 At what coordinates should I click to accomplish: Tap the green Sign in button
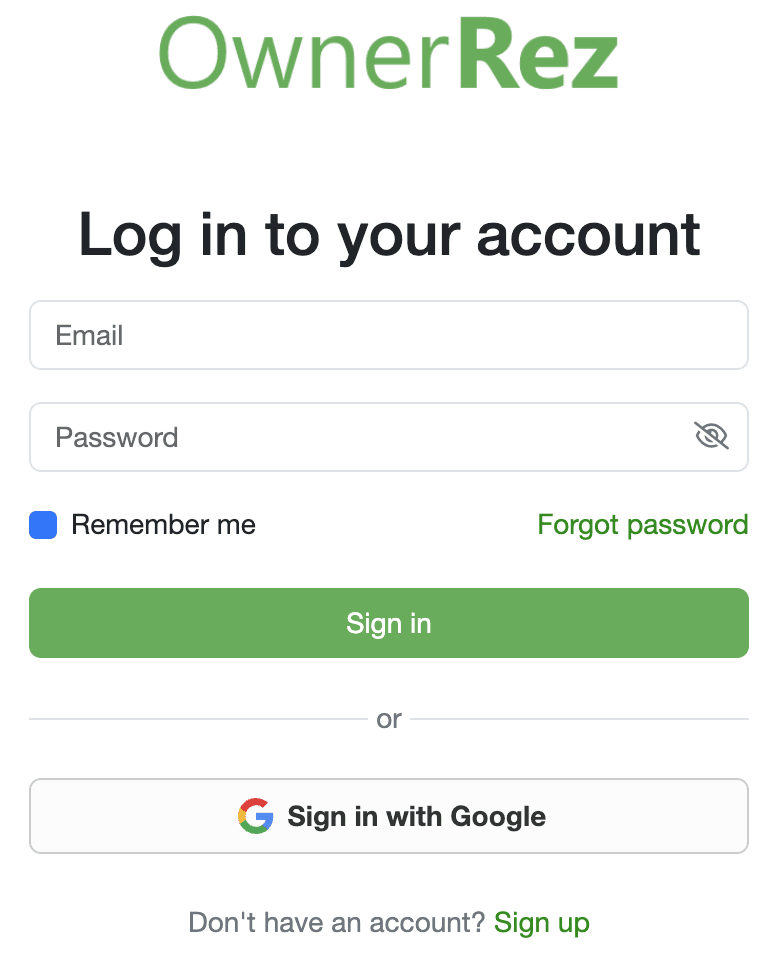(x=388, y=623)
